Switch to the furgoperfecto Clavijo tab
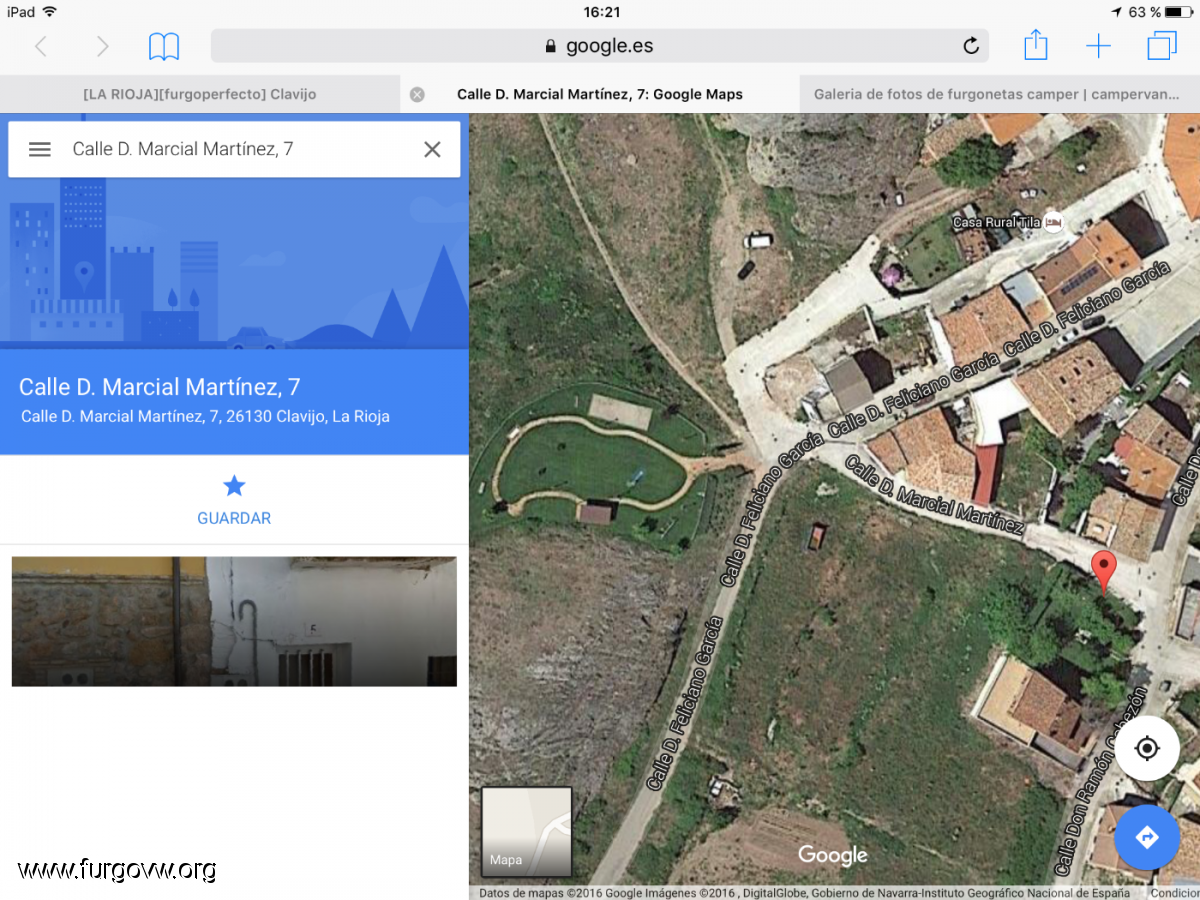 pyautogui.click(x=199, y=94)
